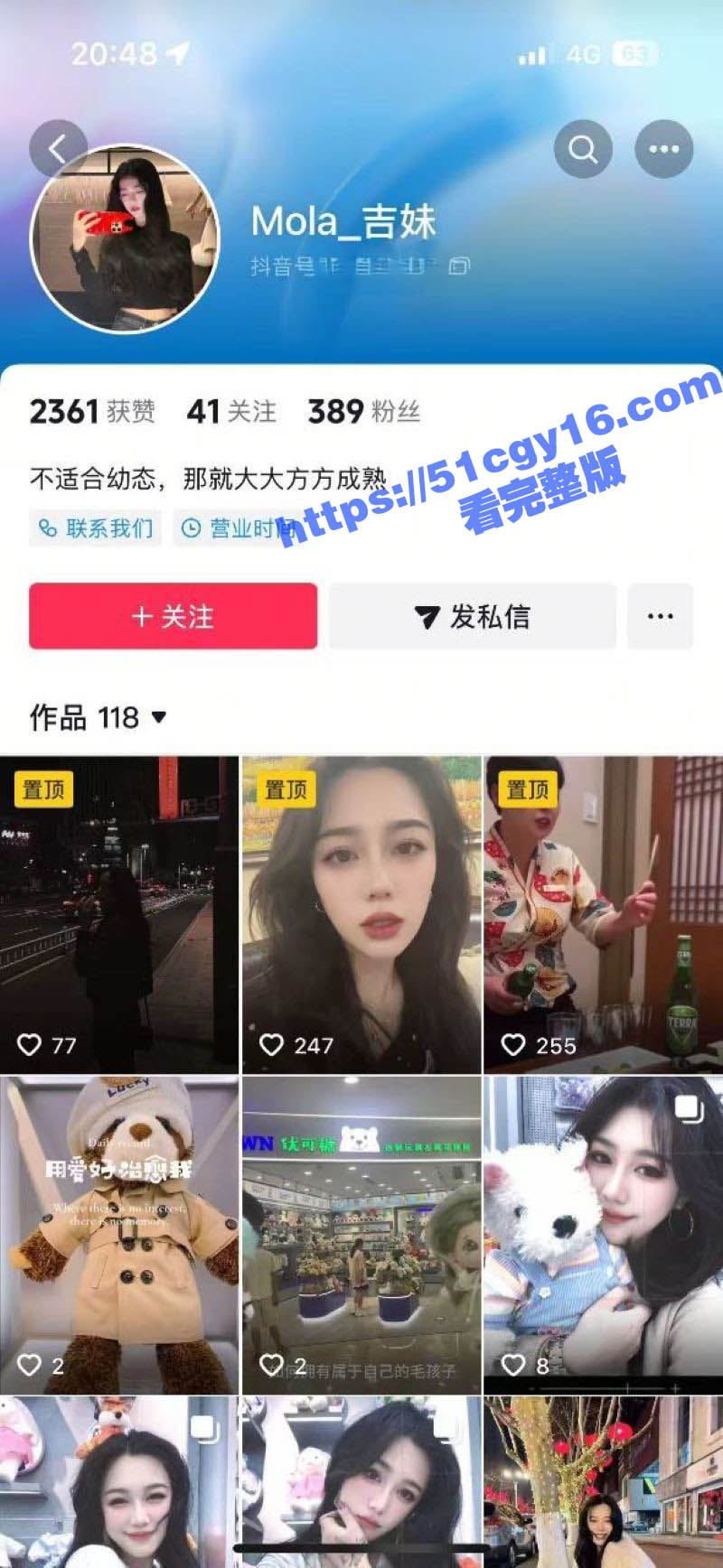Click the multi-photo indicator on teddy bear selfie
The height and width of the screenshot is (1568, 723).
click(689, 1105)
